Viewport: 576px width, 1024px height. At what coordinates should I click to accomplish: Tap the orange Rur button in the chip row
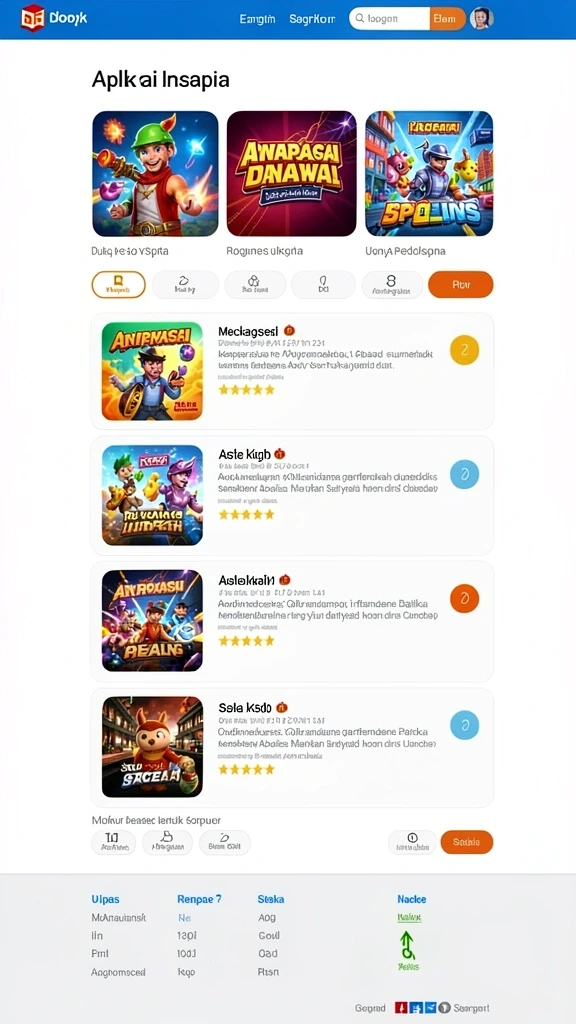pos(461,285)
